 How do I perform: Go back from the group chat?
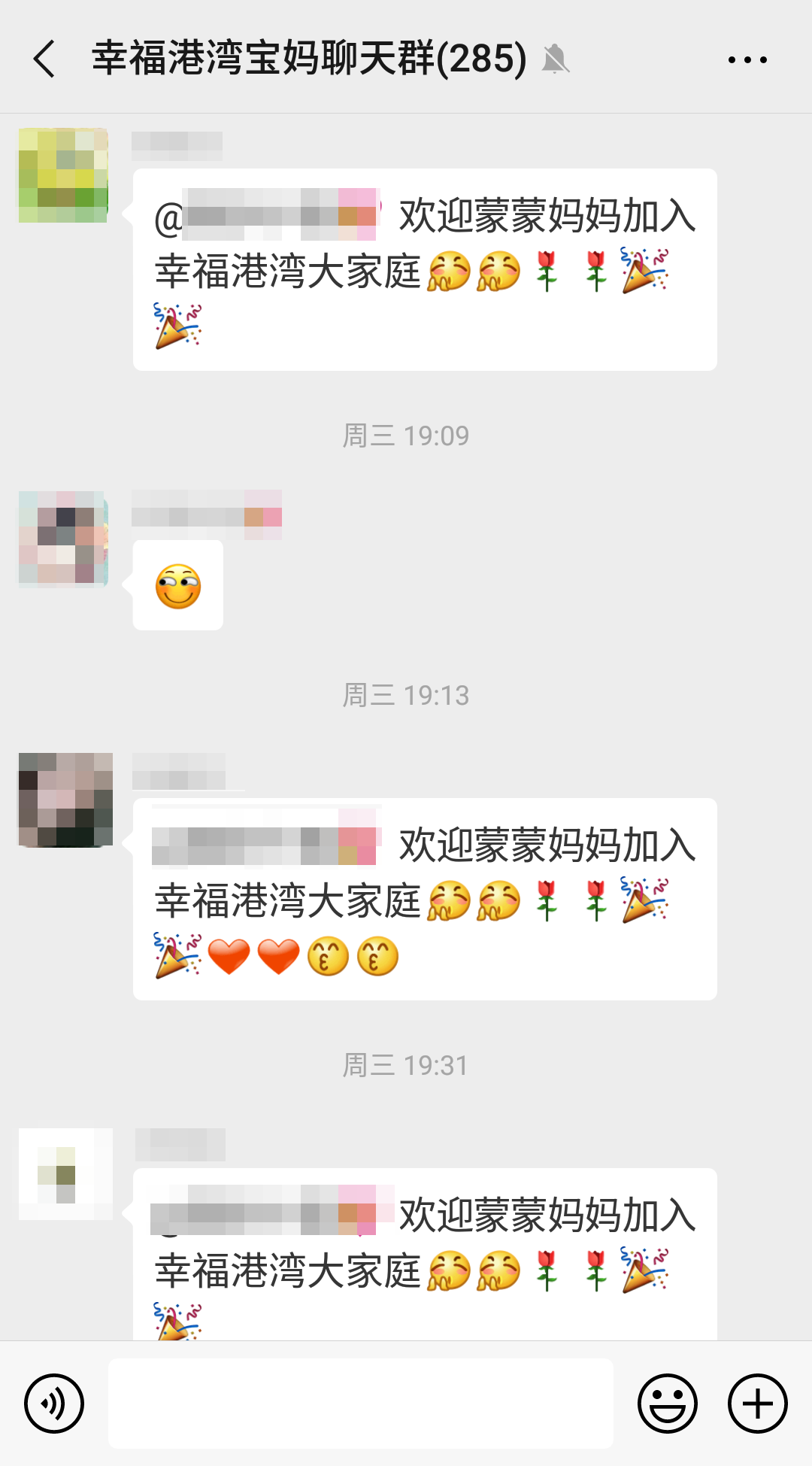[x=45, y=59]
